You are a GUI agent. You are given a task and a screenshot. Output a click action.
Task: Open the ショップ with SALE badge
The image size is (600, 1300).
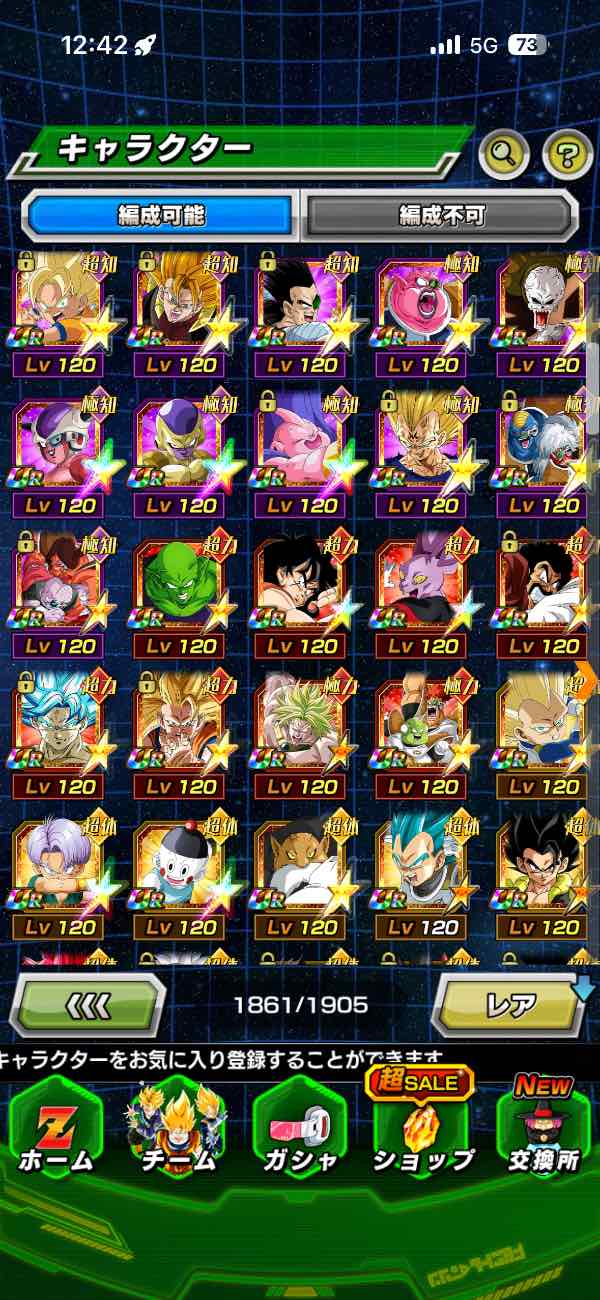point(422,1130)
